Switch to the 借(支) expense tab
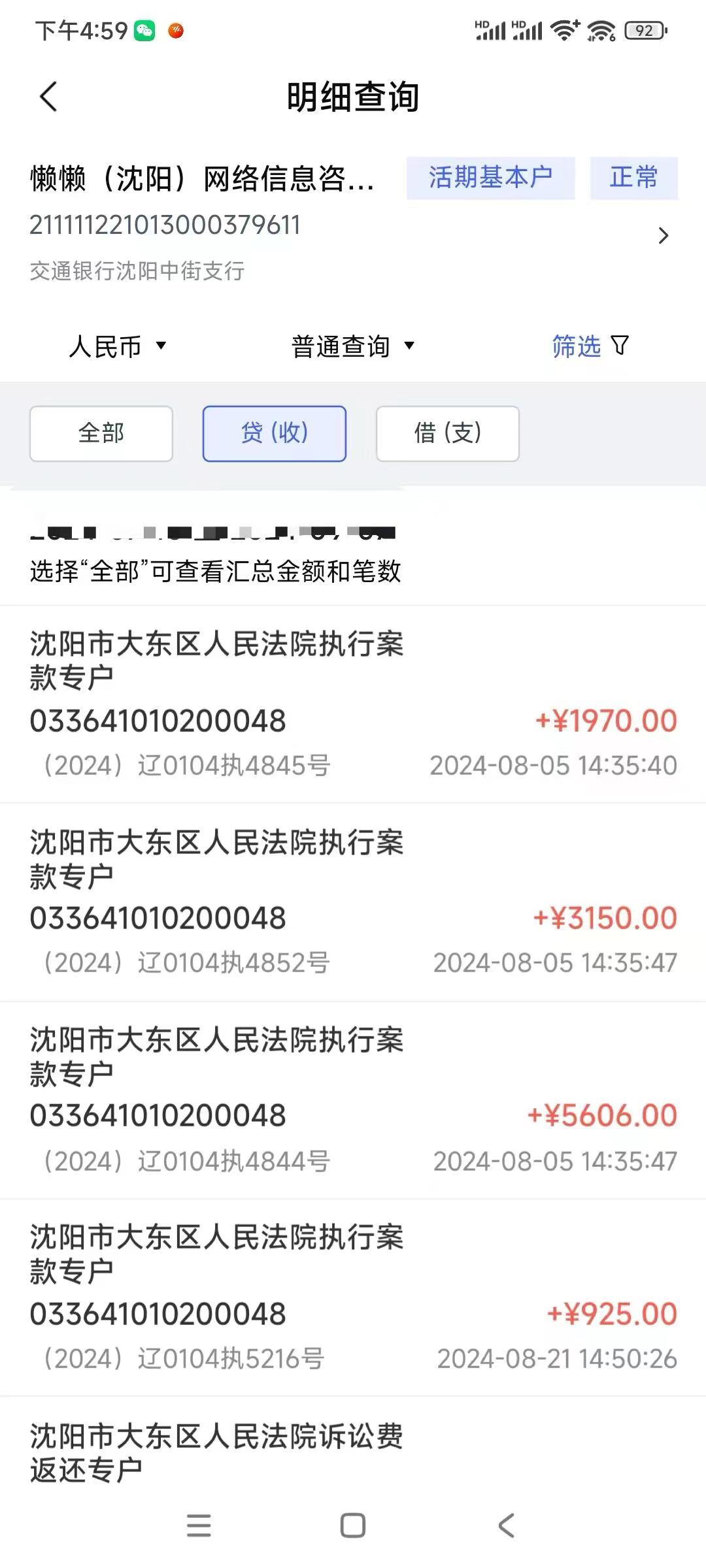The height and width of the screenshot is (1568, 706). pos(446,433)
